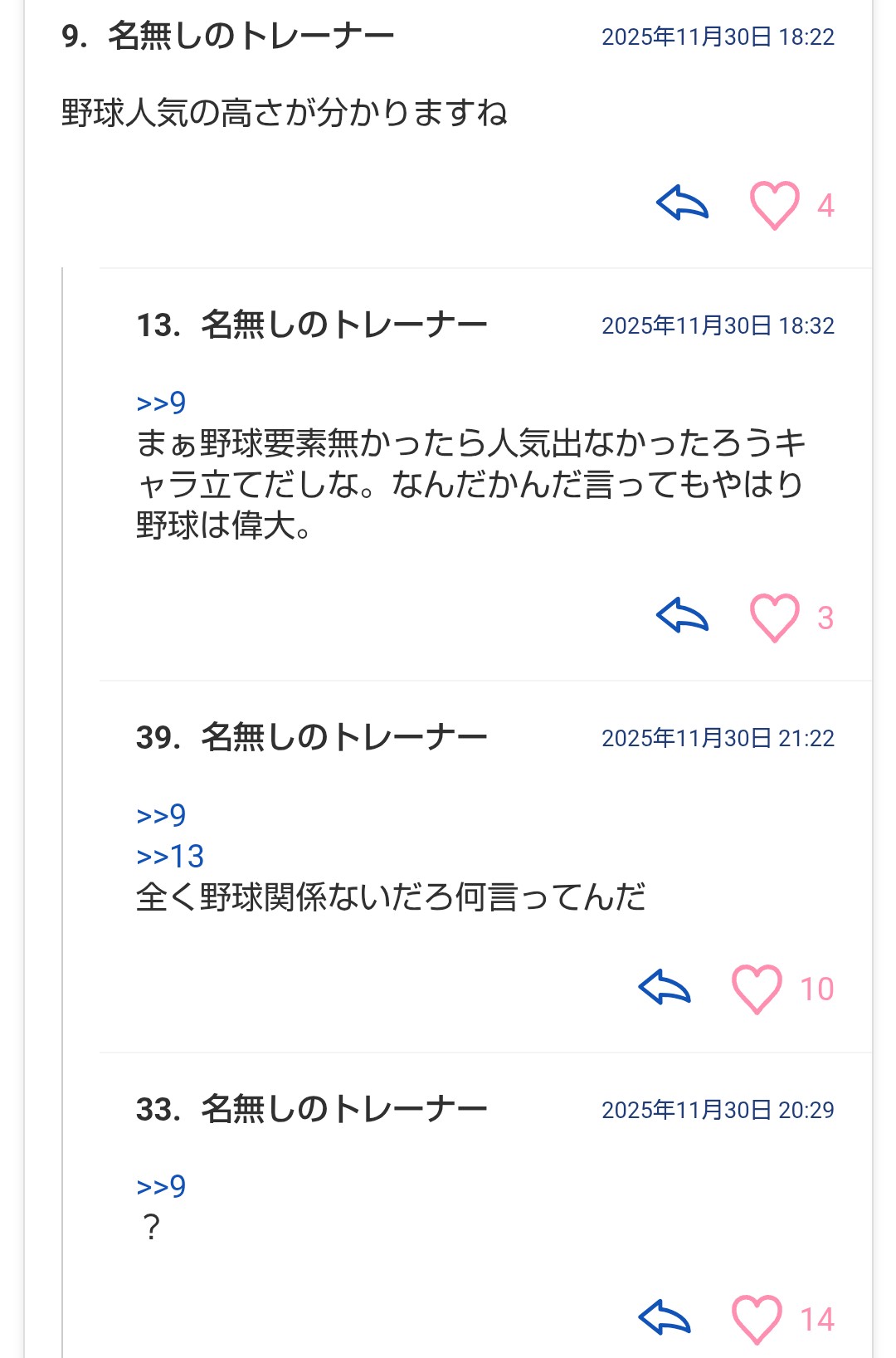Image resolution: width=896 pixels, height=1358 pixels.
Task: Open the >>9 anchor link in comment 13
Action: pyautogui.click(x=161, y=403)
